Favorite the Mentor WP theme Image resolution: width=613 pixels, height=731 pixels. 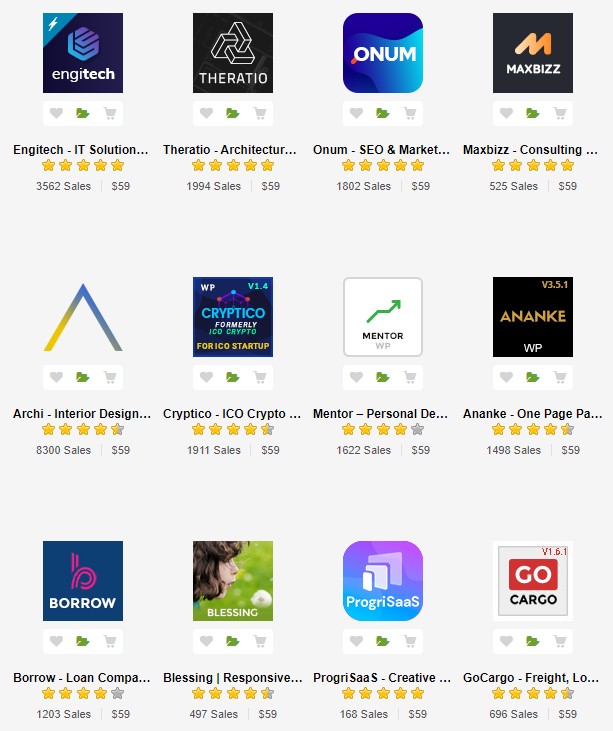[357, 377]
